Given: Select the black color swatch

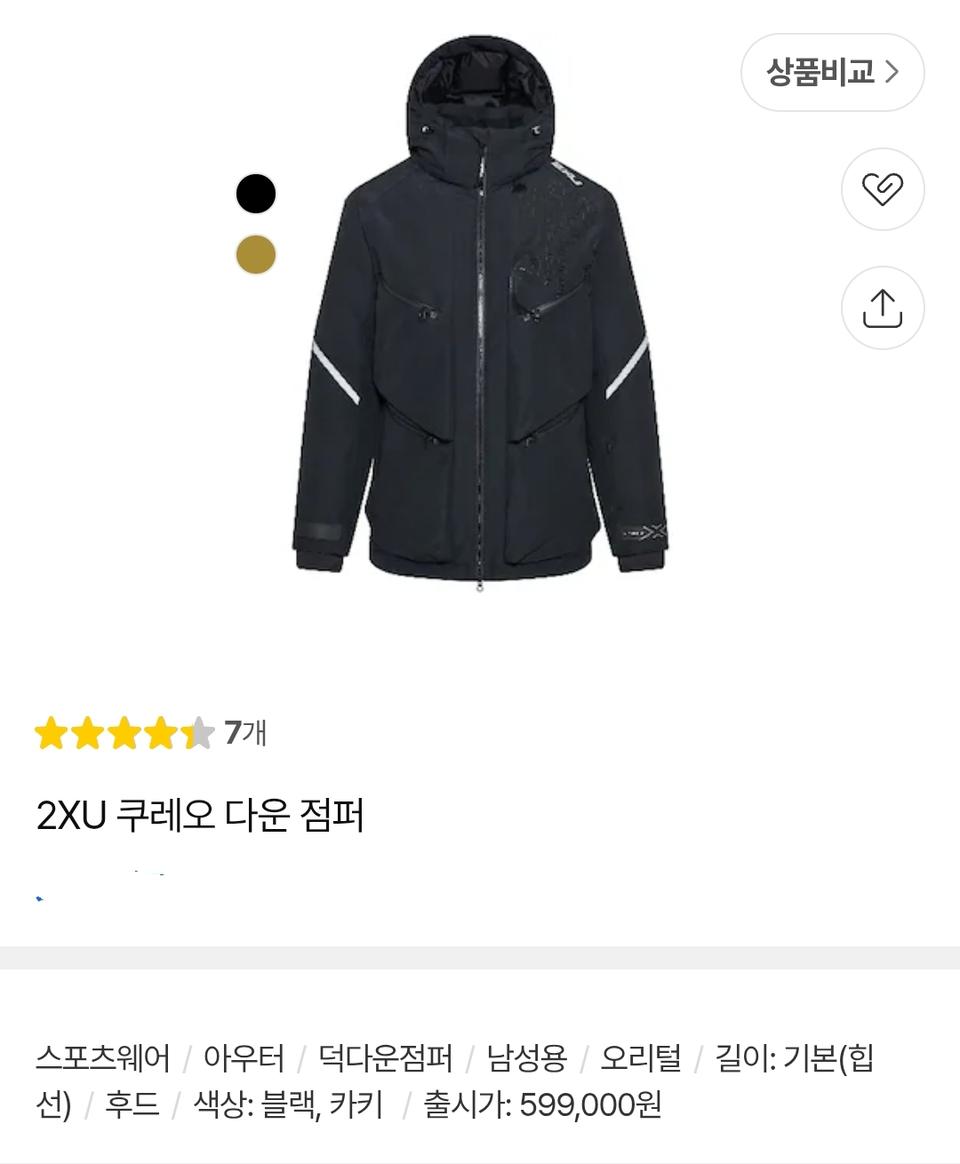Looking at the screenshot, I should (256, 193).
